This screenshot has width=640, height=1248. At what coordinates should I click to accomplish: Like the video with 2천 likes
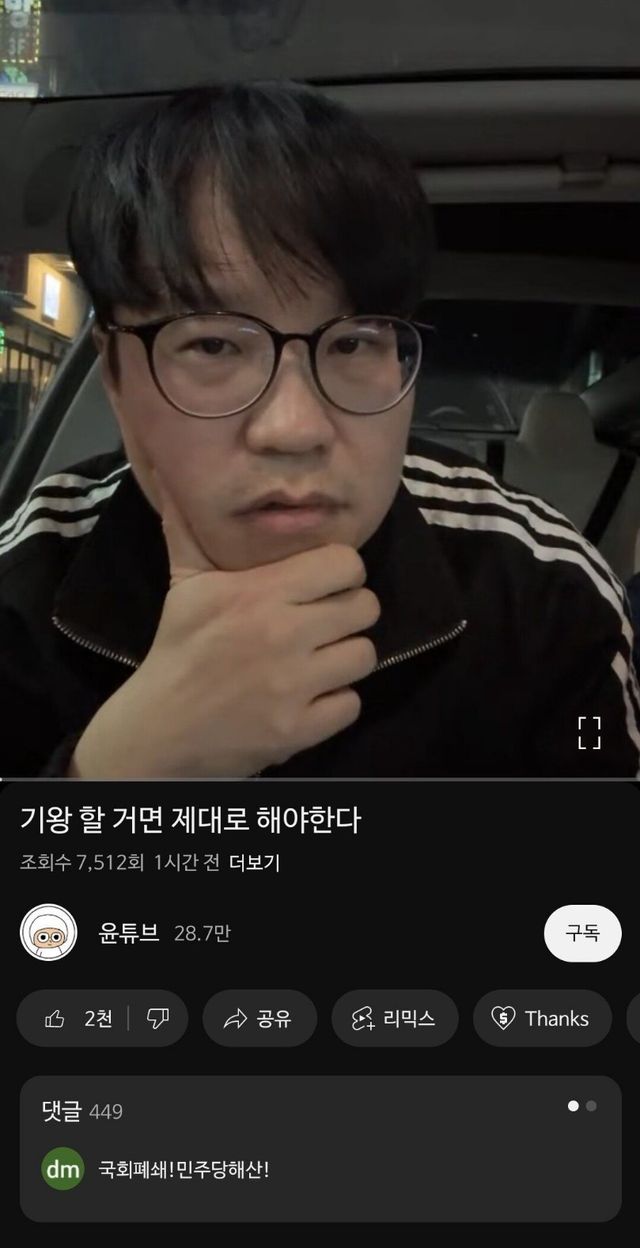(78, 1018)
